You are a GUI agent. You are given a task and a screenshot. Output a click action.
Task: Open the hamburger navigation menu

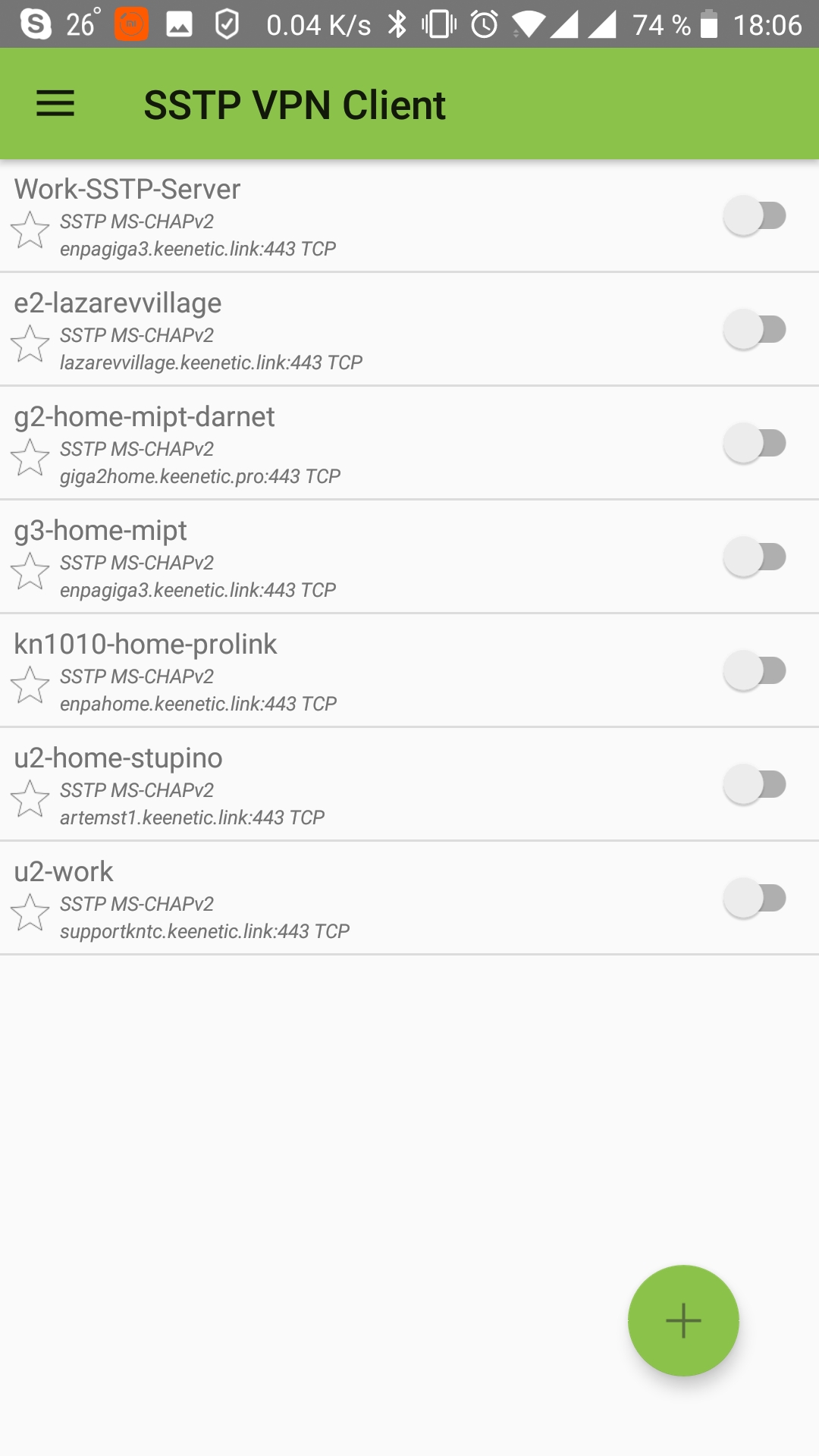(x=55, y=104)
